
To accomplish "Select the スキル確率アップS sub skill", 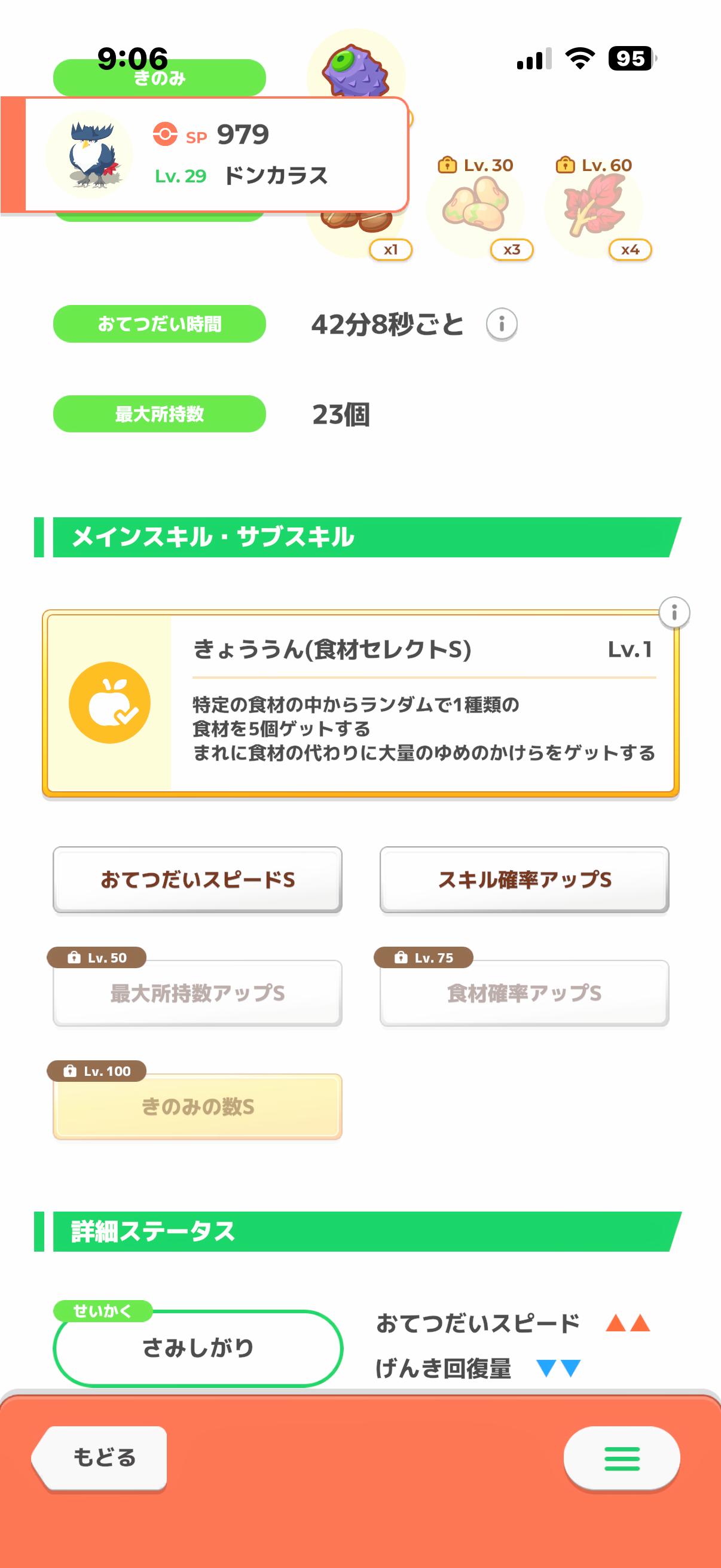I will [524, 880].
